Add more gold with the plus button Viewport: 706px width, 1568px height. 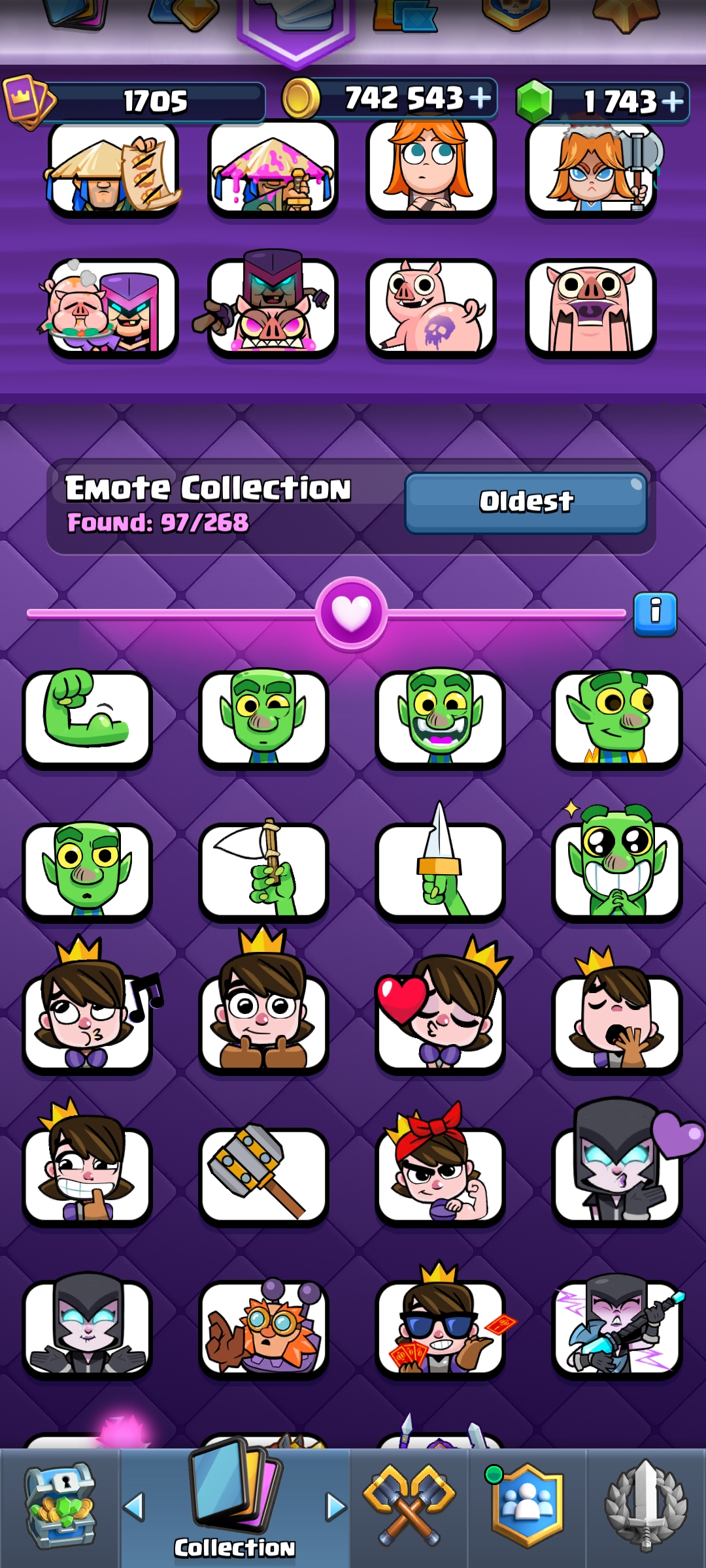pos(480,99)
